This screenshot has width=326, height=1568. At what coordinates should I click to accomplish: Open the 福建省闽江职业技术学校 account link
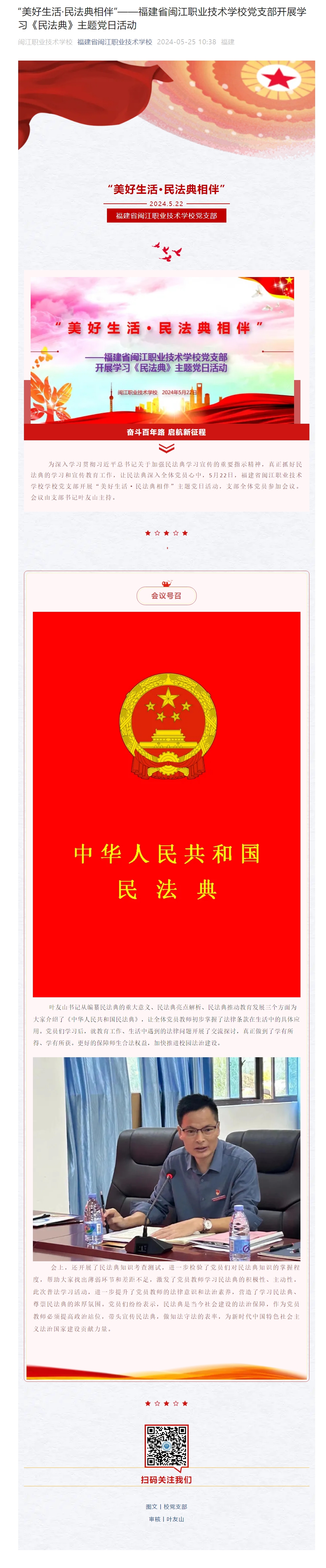[x=115, y=42]
